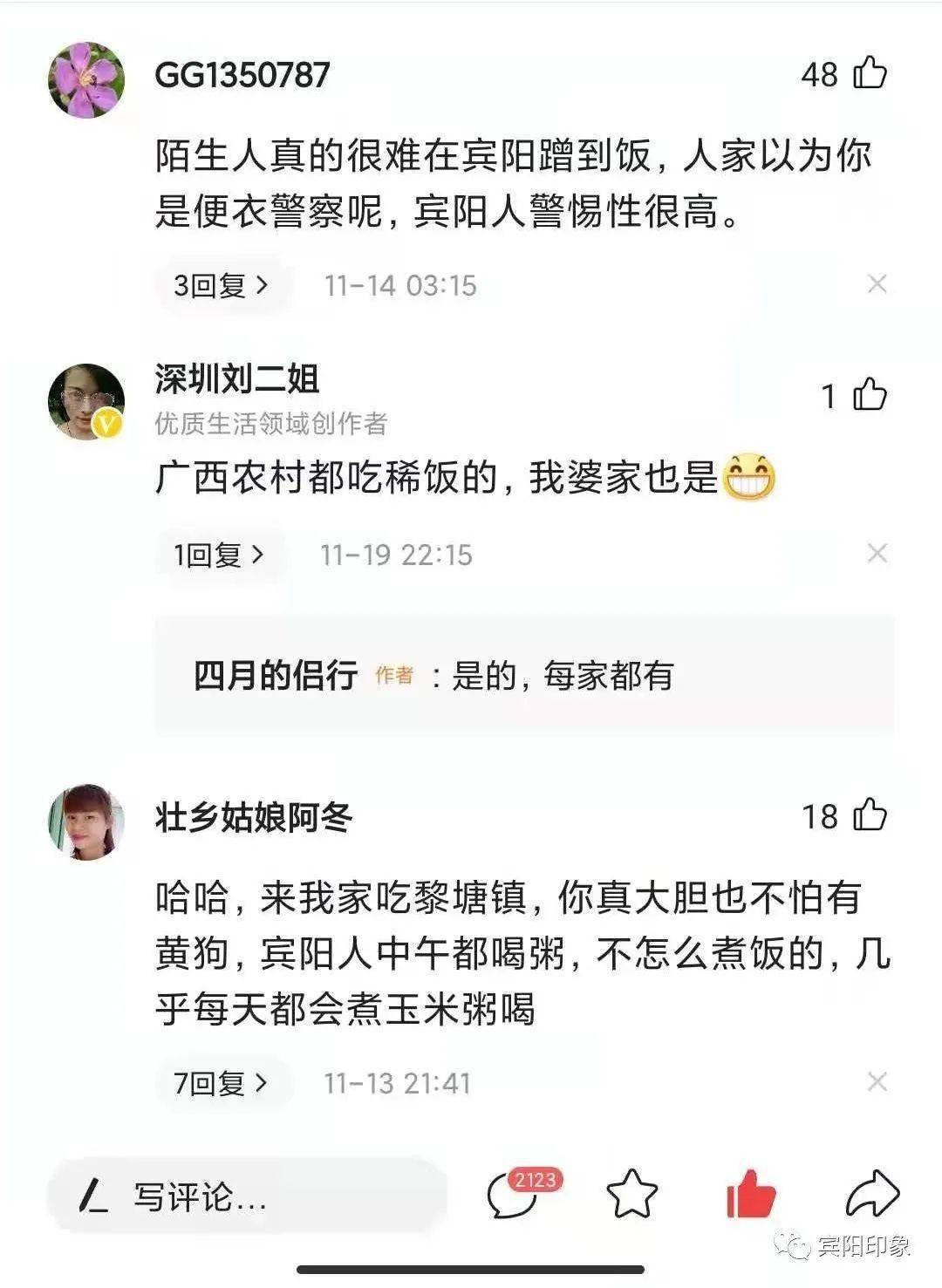Screen dimensions: 942x1288
Task: Like GG1350787's comment
Action: [x=869, y=73]
